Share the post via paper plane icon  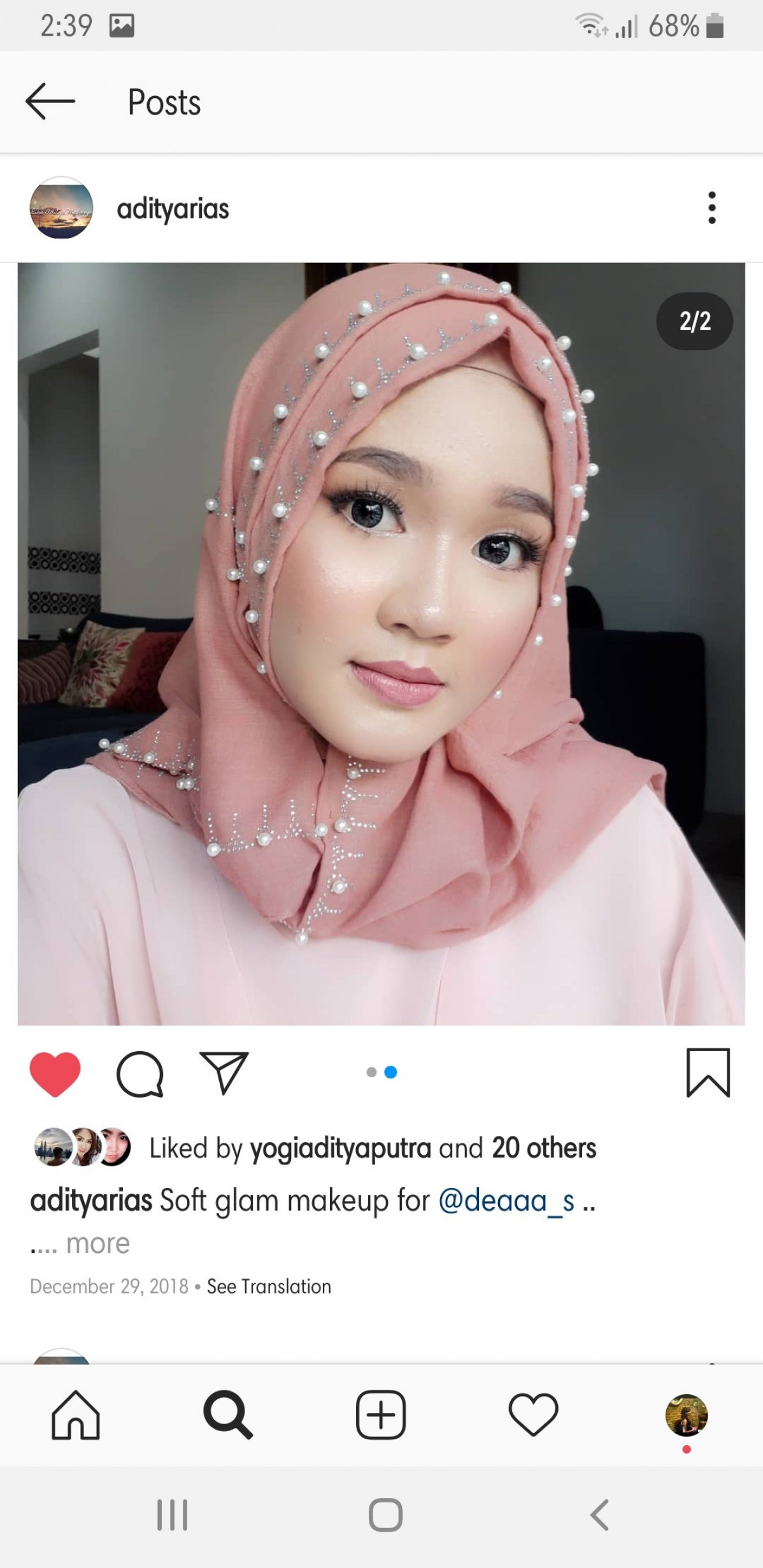point(224,1073)
